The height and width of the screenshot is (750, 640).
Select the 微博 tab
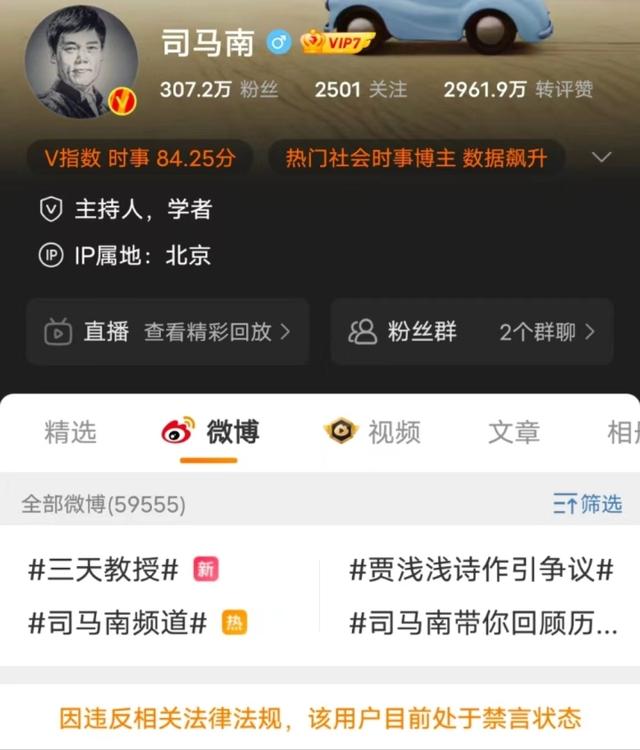(x=210, y=433)
